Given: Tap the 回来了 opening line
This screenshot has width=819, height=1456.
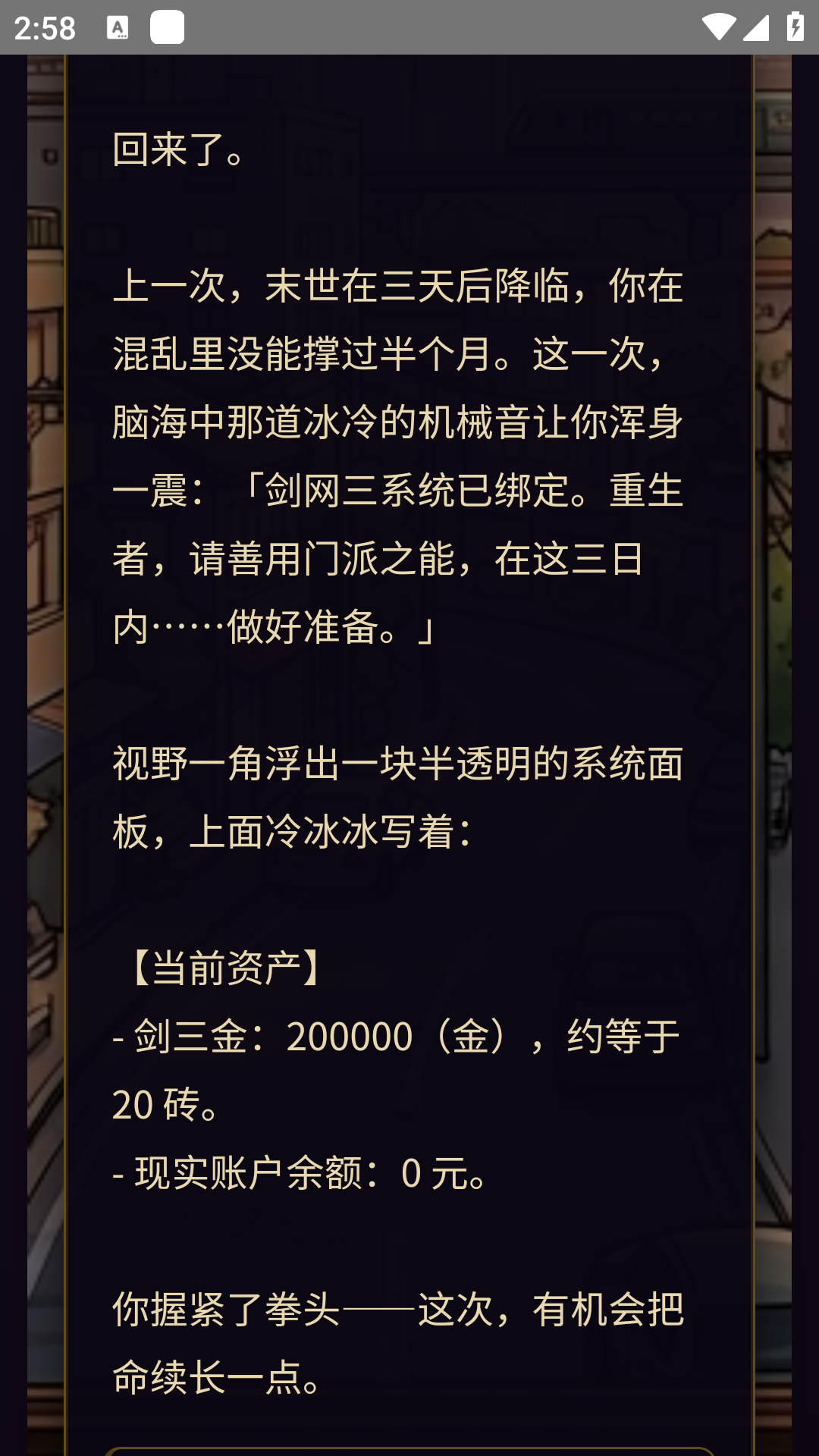Looking at the screenshot, I should pos(177,149).
